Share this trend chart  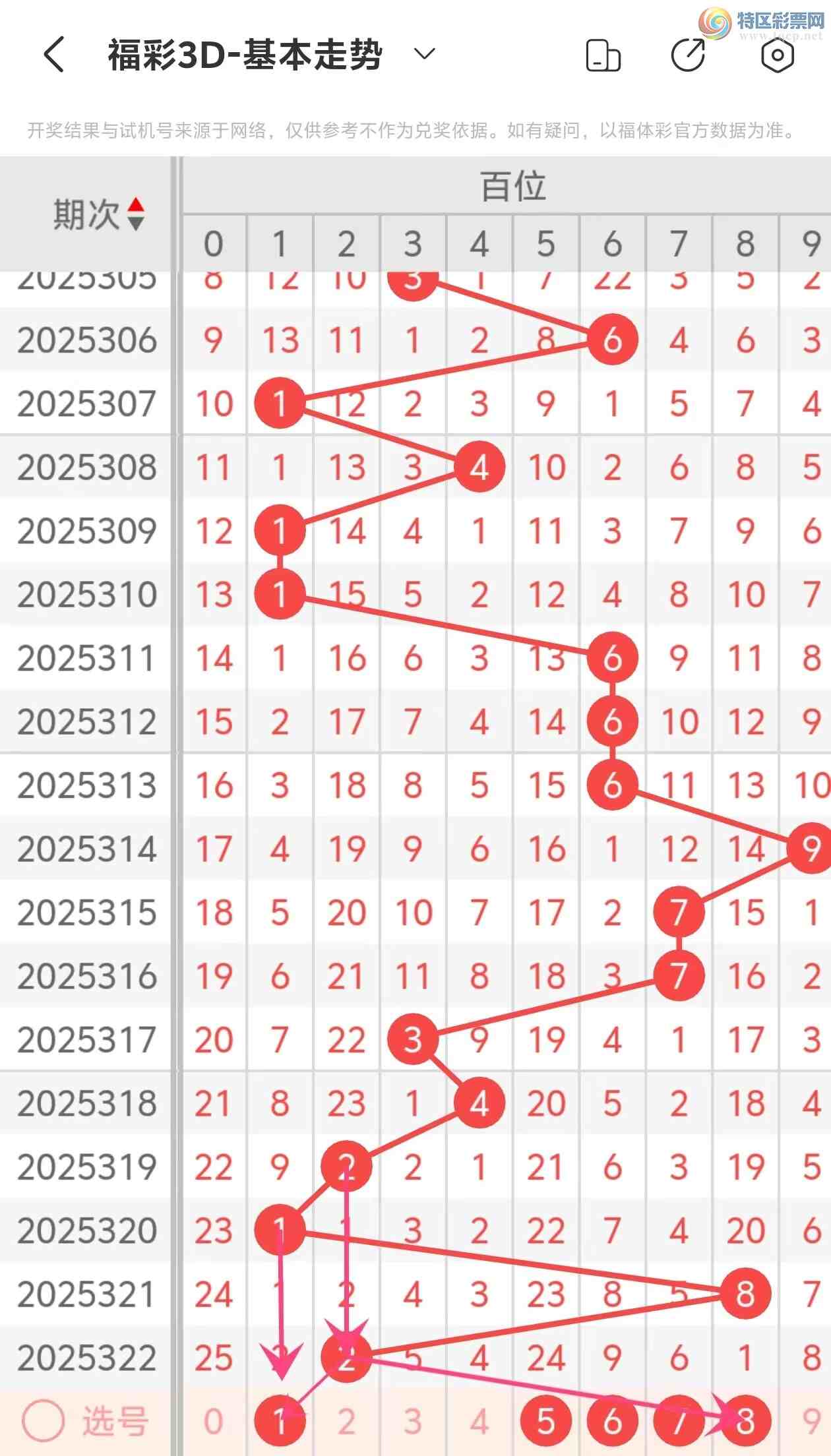click(x=688, y=54)
